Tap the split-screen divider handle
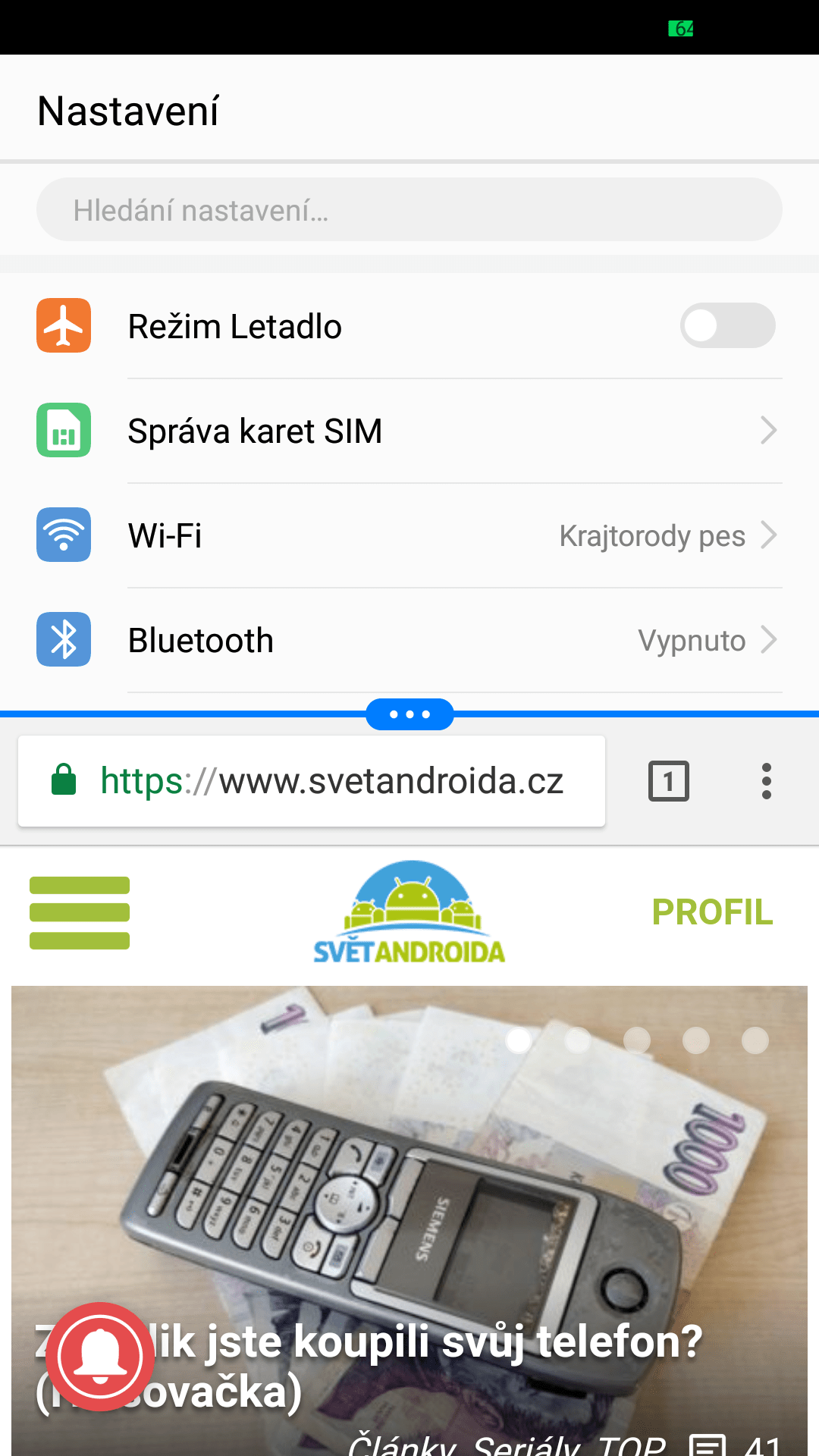Viewport: 819px width, 1456px height. pyautogui.click(x=409, y=714)
